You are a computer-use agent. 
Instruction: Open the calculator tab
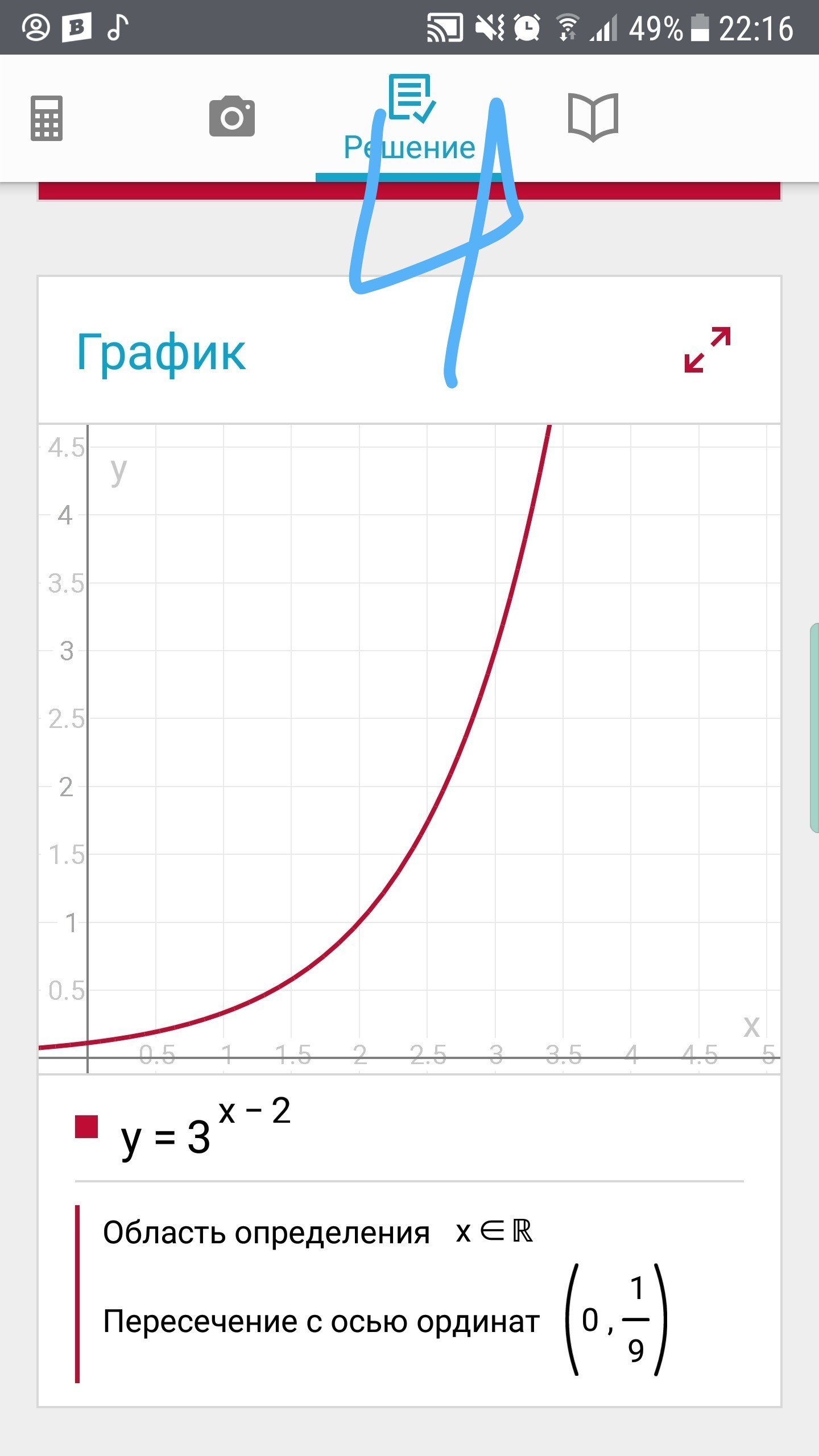(x=46, y=118)
